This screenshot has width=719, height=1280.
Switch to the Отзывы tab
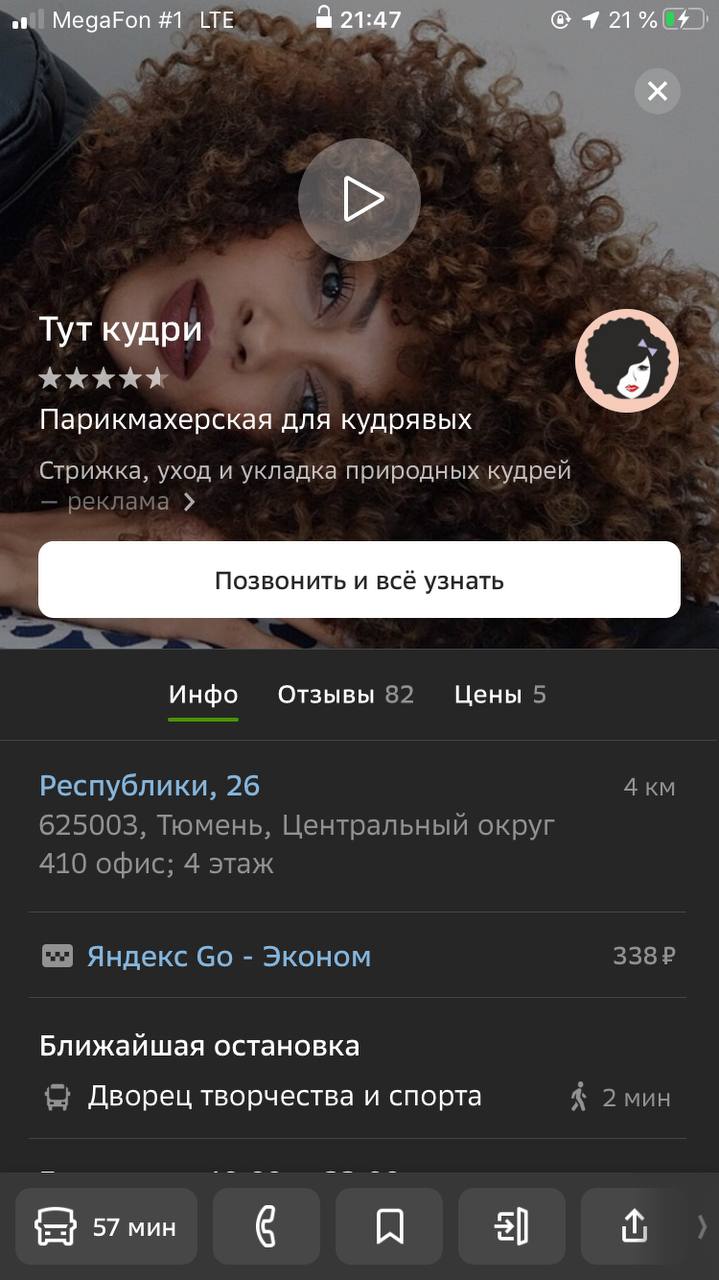[x=346, y=695]
